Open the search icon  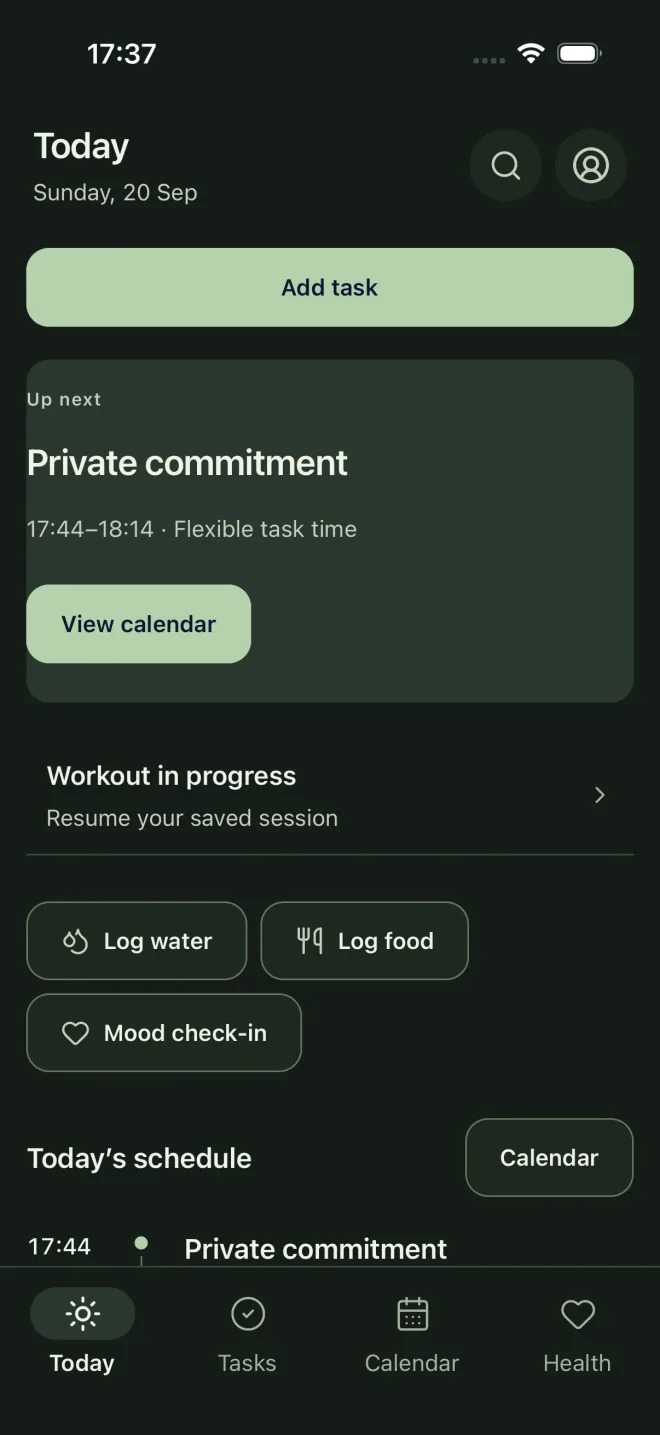[506, 165]
